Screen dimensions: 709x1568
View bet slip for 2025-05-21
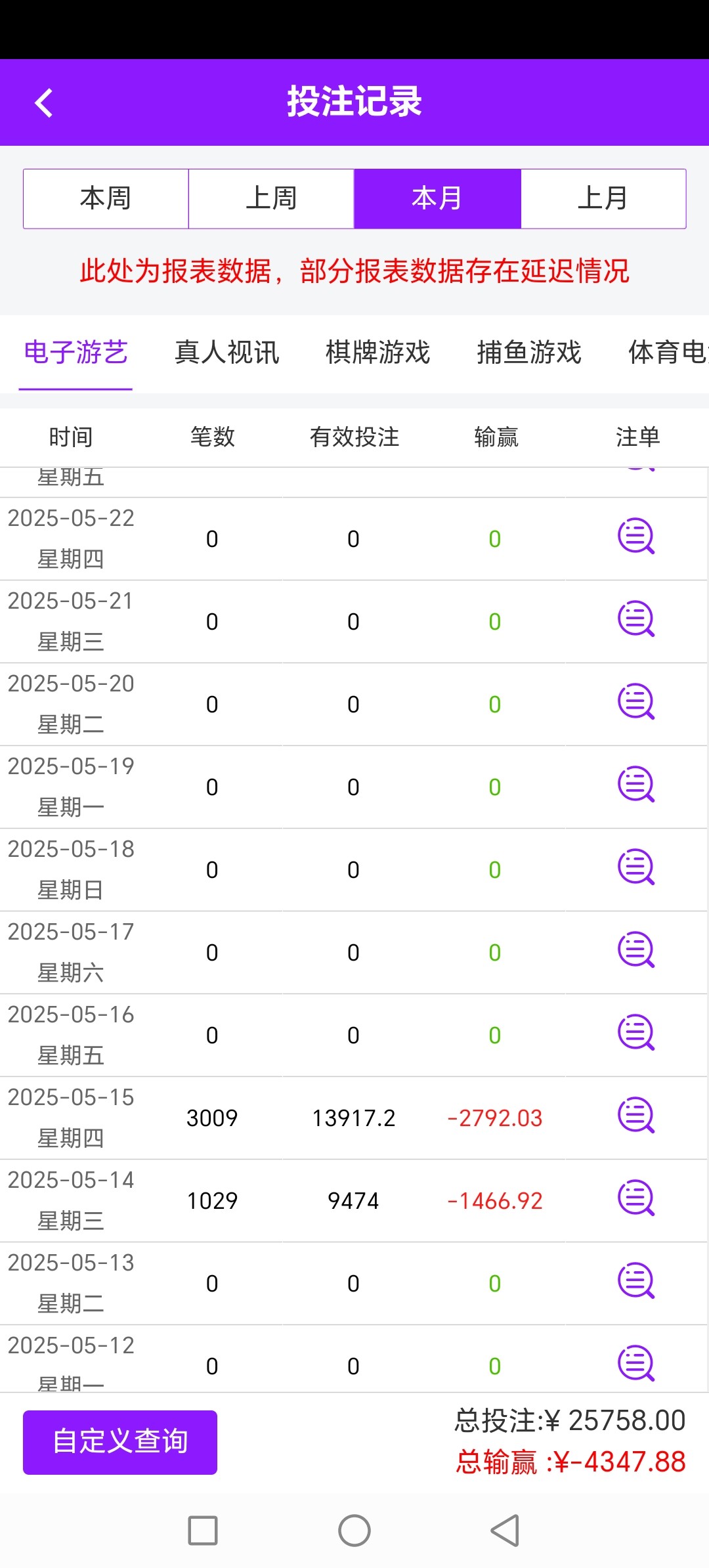[x=636, y=620]
